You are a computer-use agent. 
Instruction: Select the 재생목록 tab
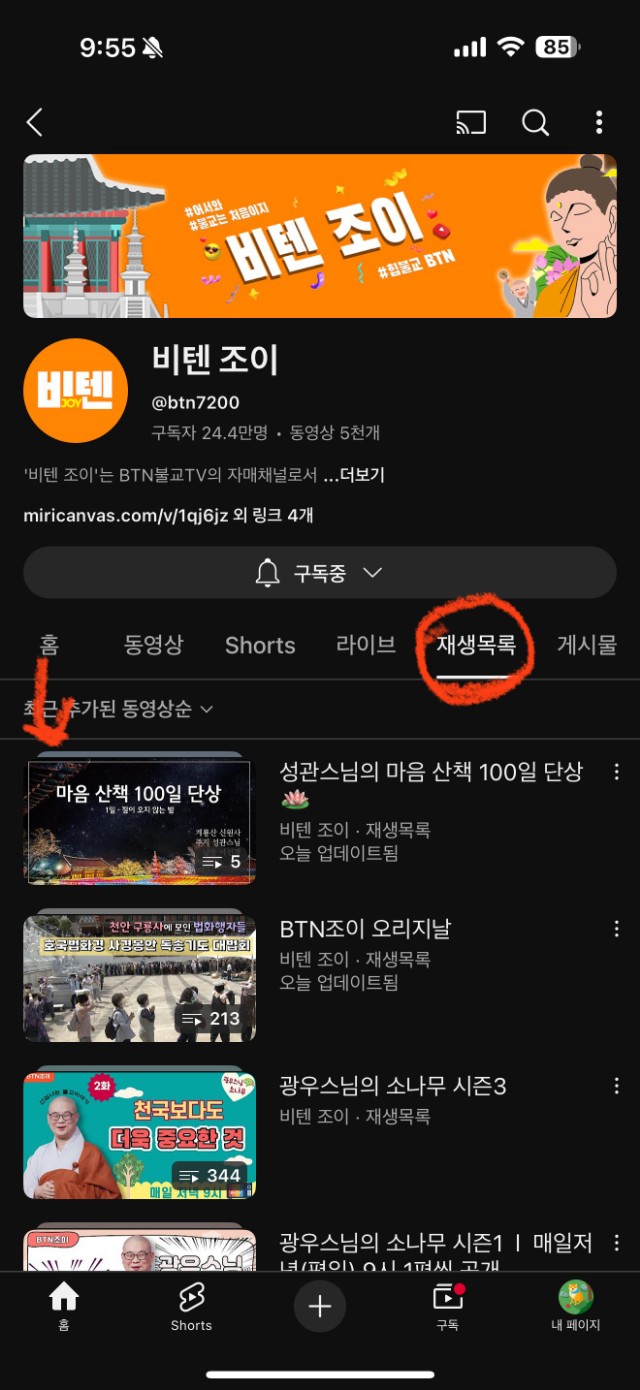(x=476, y=645)
